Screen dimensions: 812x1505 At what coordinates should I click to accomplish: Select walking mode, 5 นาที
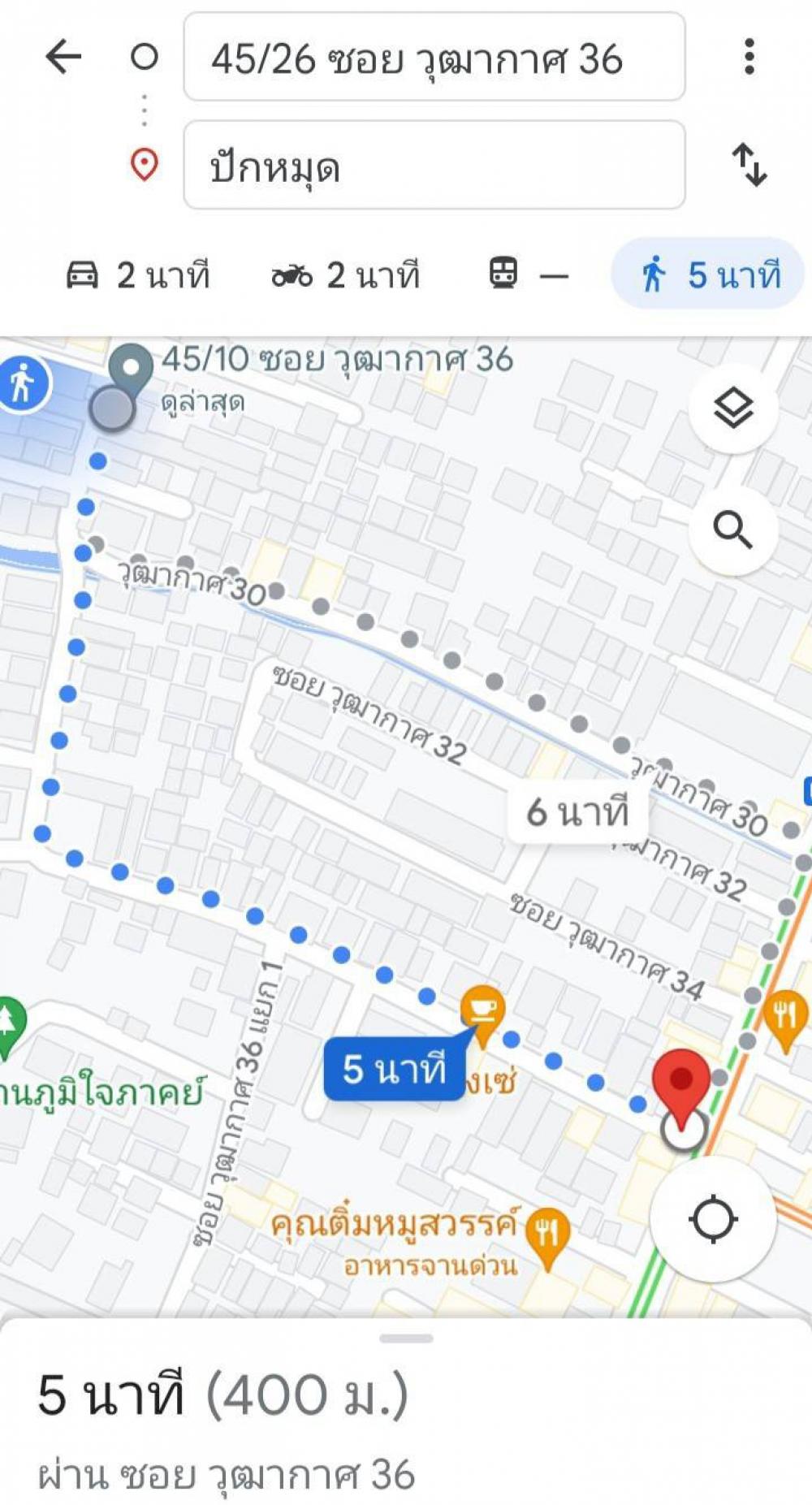708,274
